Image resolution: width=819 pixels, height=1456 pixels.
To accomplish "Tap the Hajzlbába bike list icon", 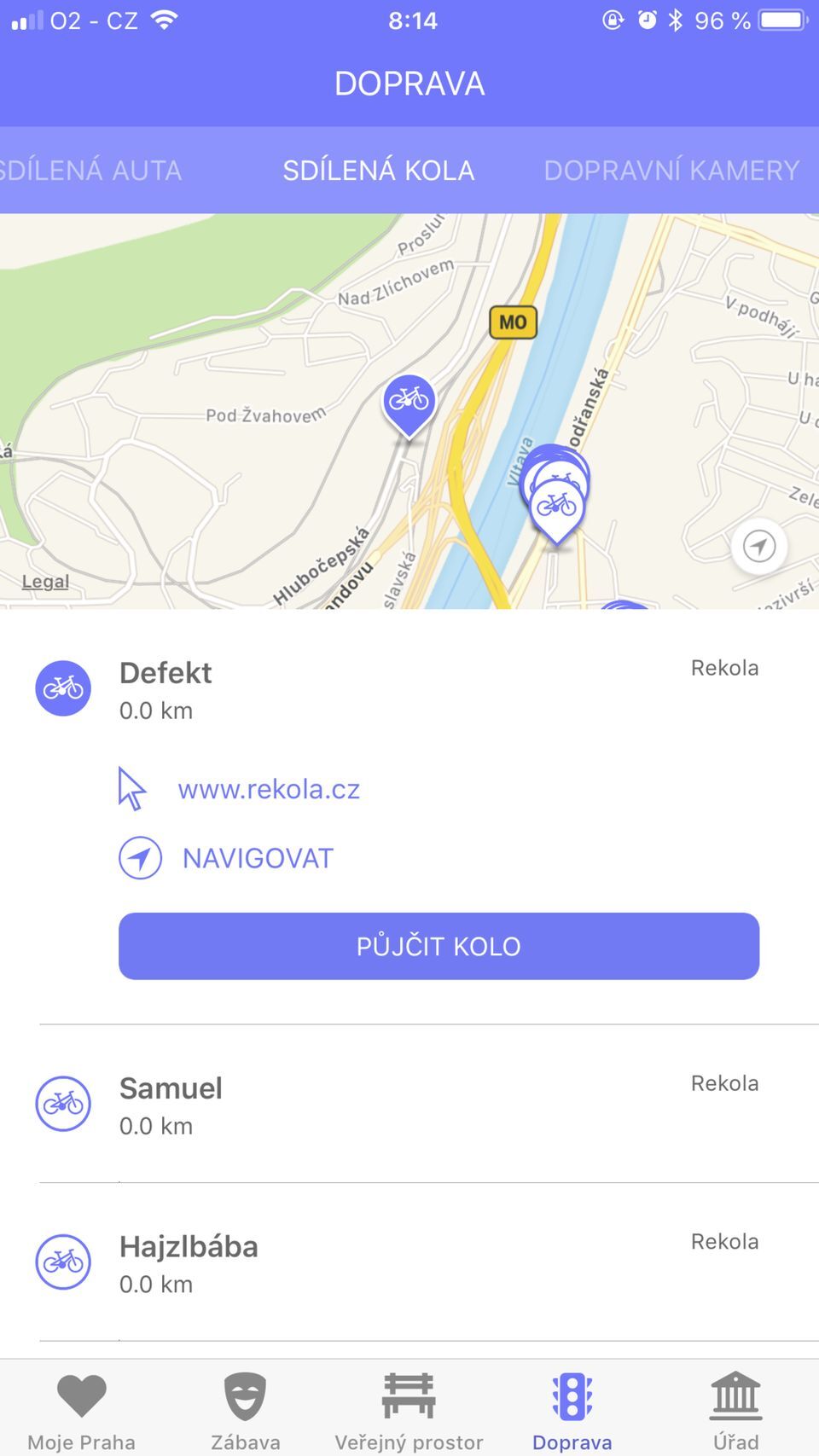I will coord(63,1262).
